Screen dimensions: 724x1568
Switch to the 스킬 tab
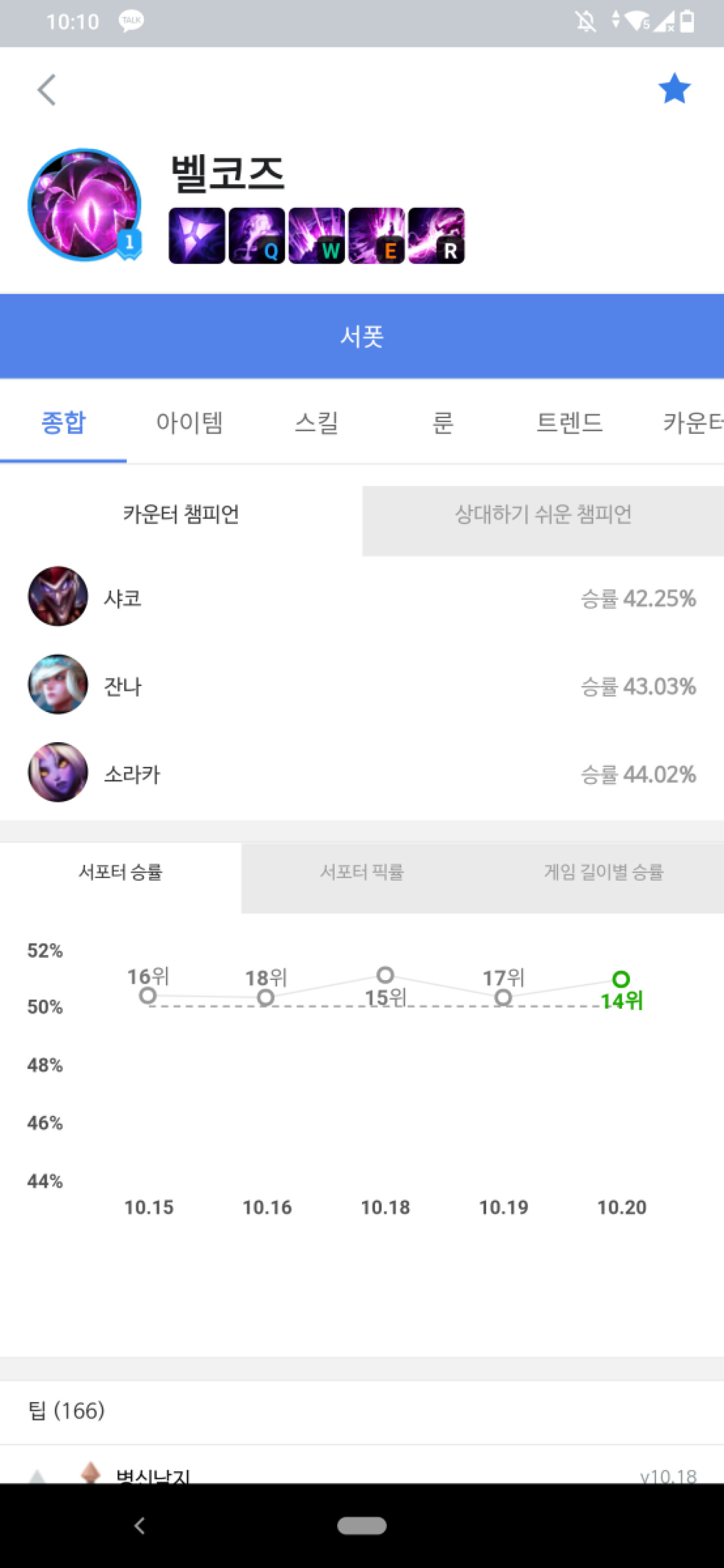[x=316, y=422]
